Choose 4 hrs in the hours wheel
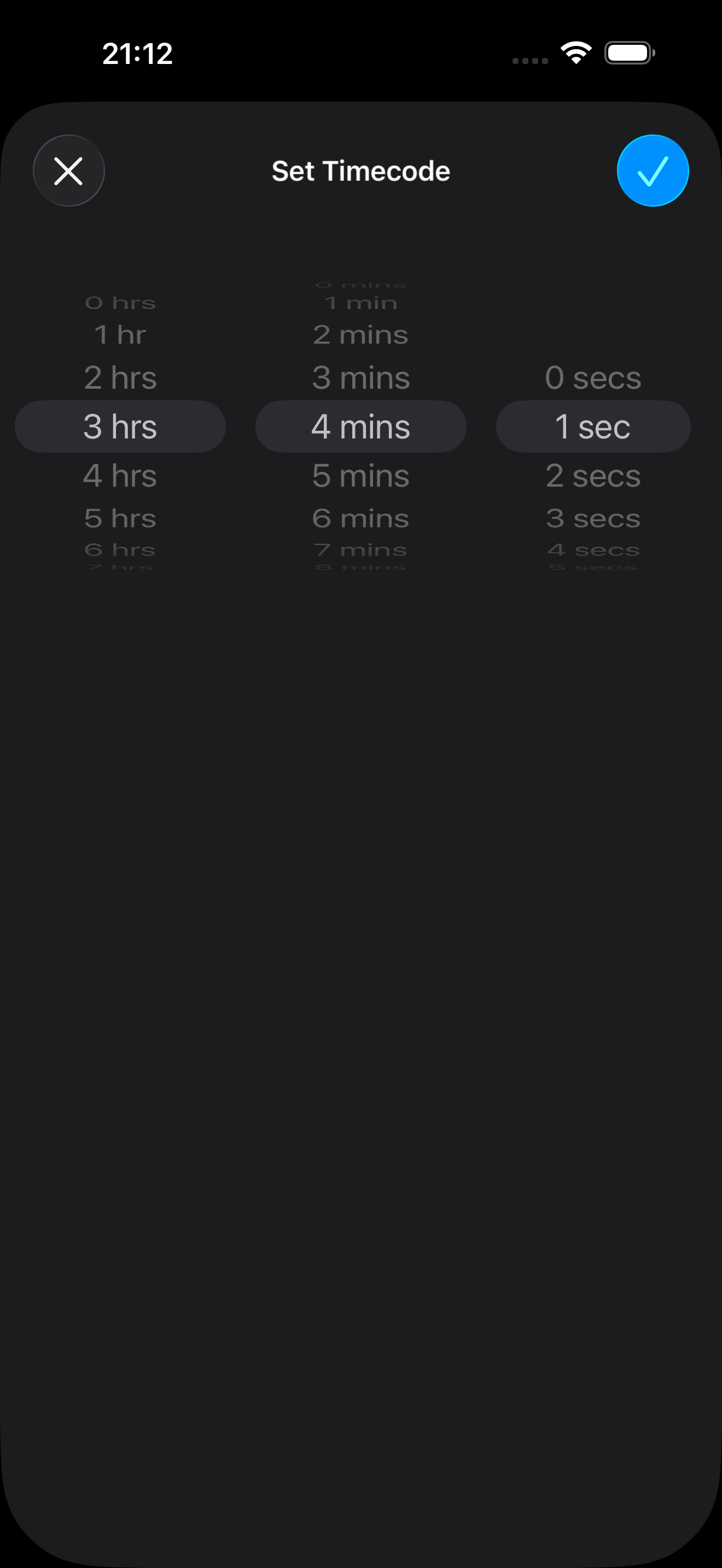722x1568 pixels. 120,476
